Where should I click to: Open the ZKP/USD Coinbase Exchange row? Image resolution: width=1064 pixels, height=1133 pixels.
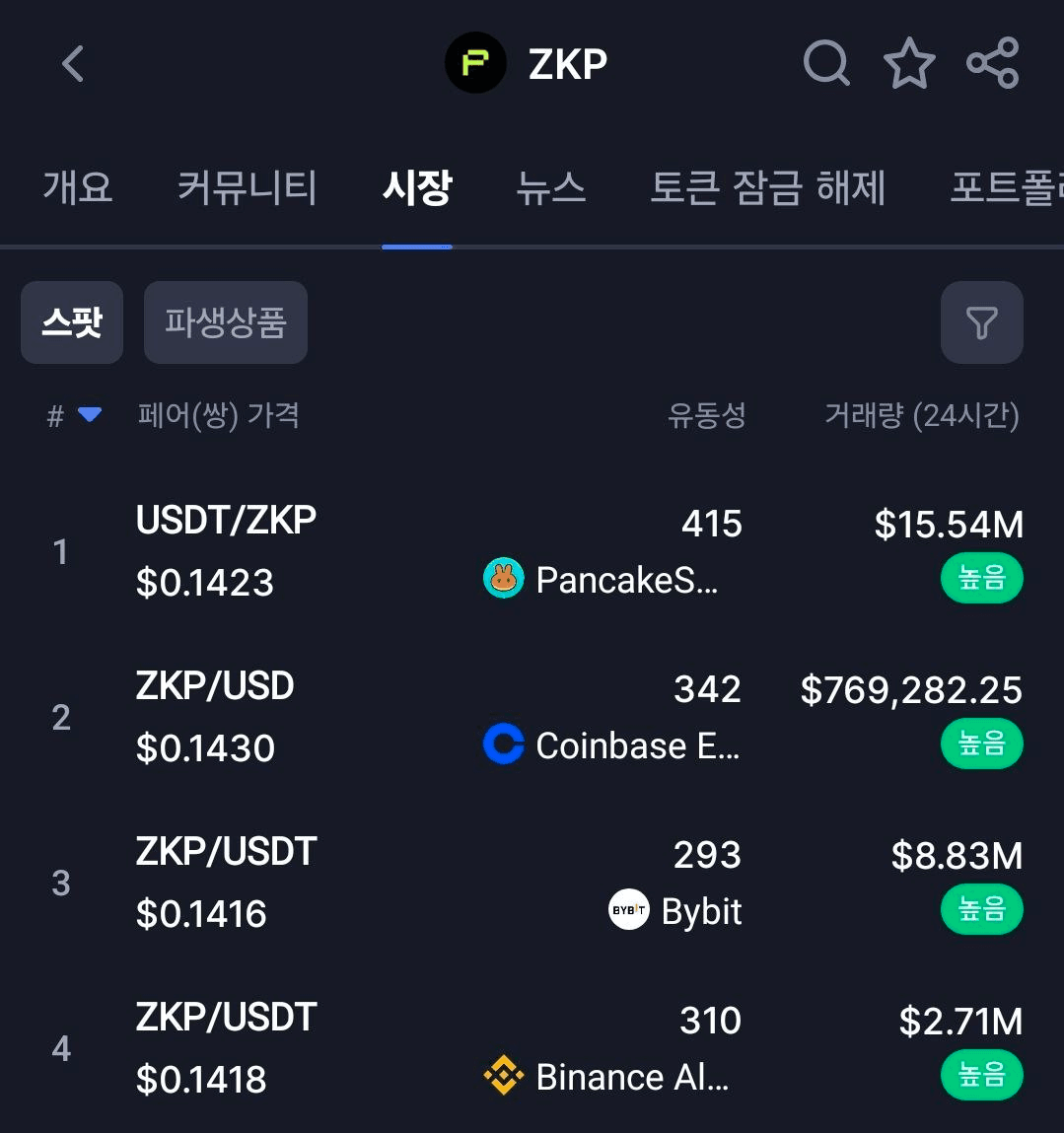click(x=532, y=717)
